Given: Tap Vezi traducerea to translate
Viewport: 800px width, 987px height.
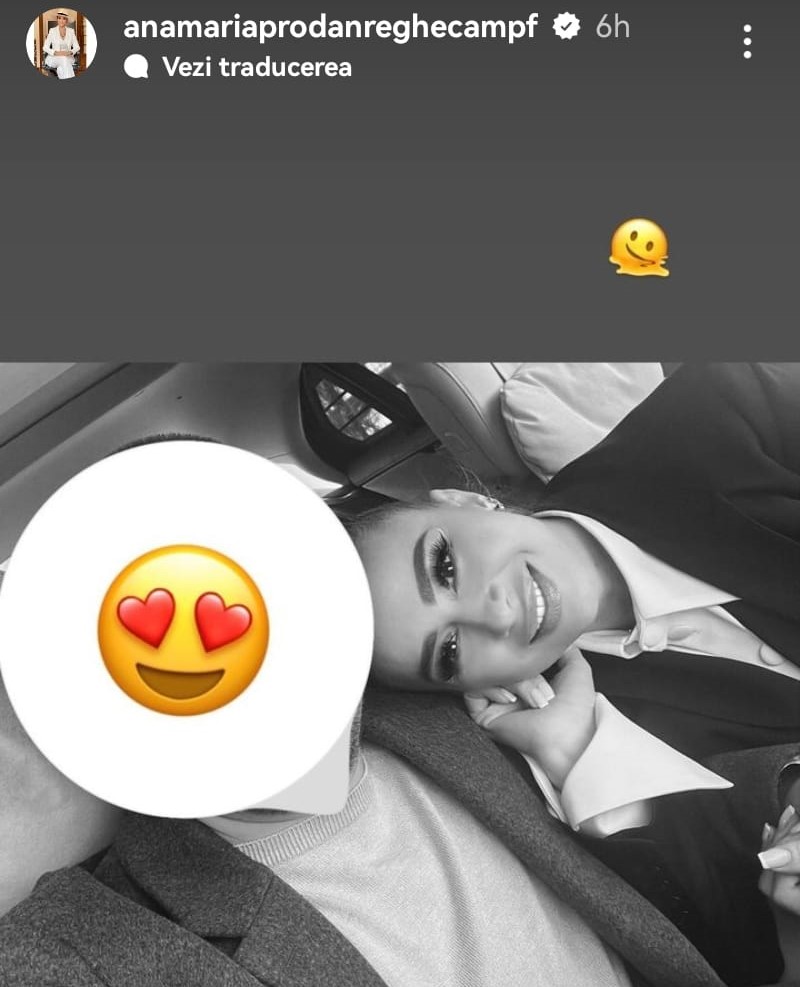Looking at the screenshot, I should point(256,67).
